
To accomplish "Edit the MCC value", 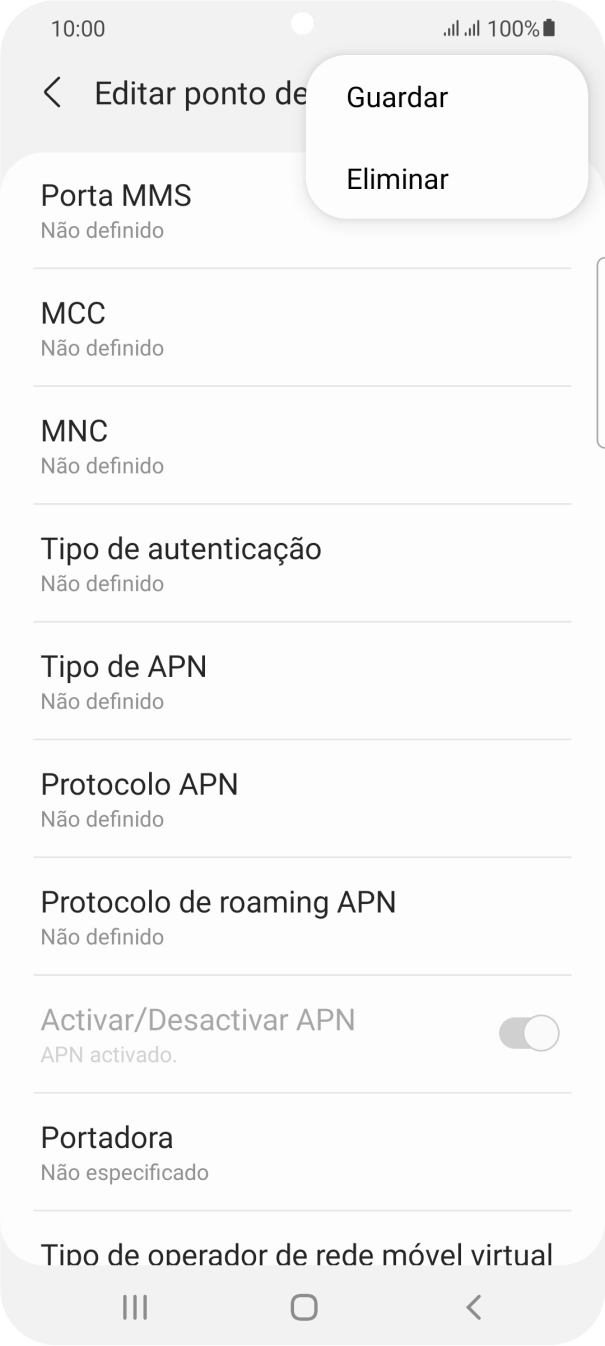I will (300, 329).
